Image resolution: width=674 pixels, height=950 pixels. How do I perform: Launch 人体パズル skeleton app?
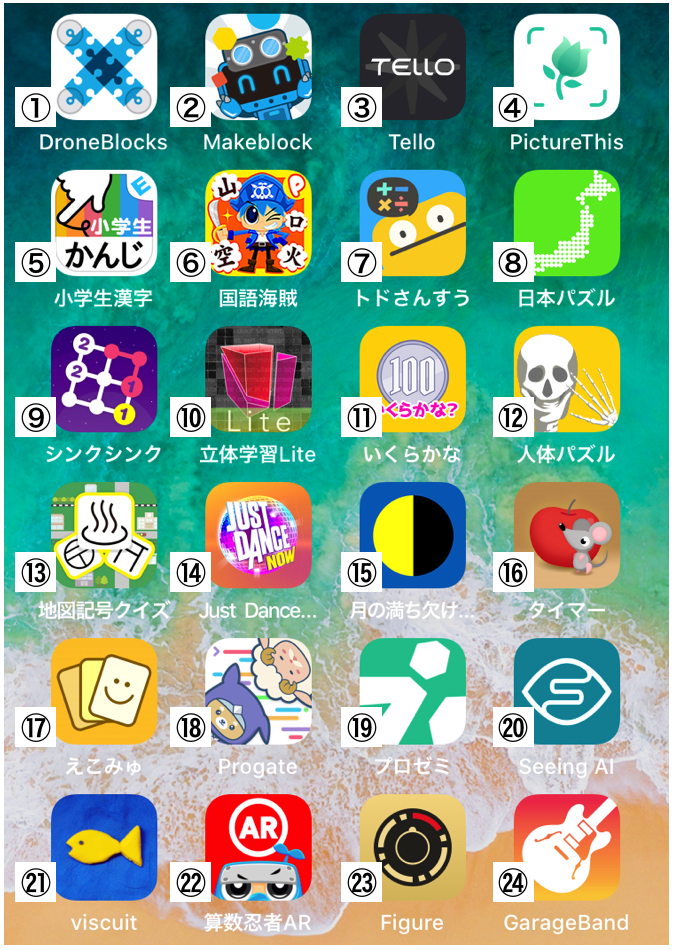tap(567, 379)
